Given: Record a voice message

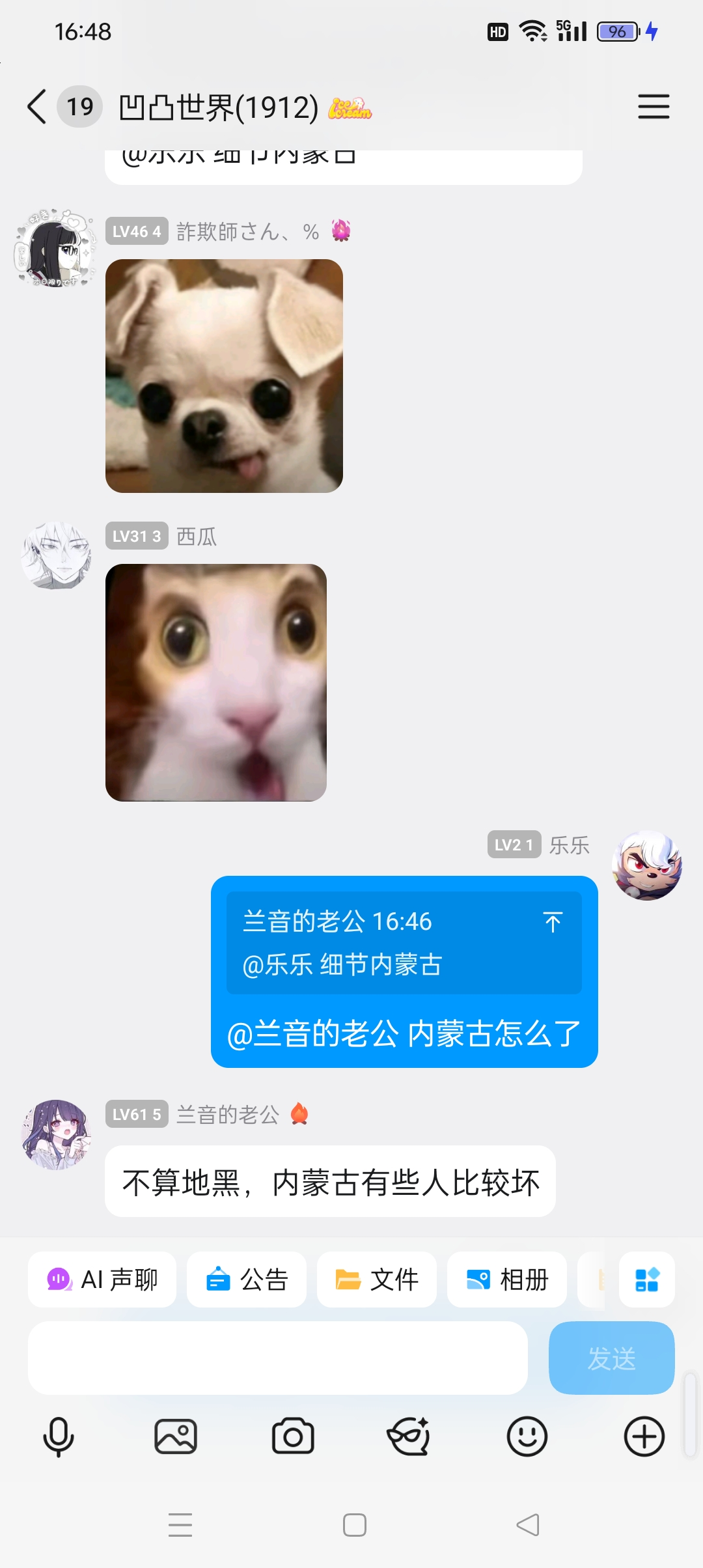Looking at the screenshot, I should [59, 1436].
